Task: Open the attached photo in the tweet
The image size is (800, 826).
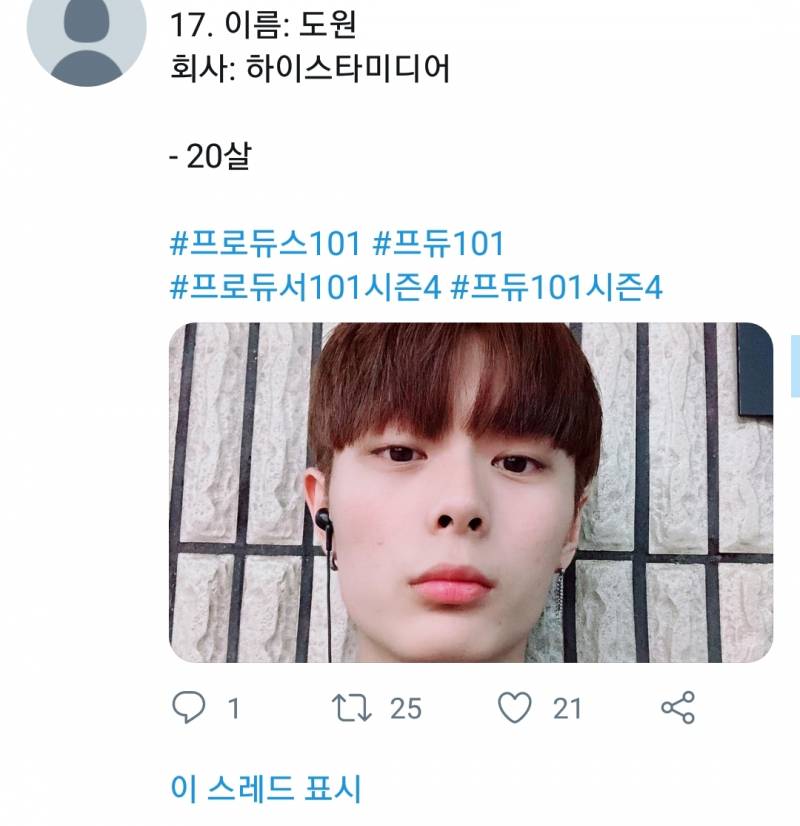Action: (470, 492)
